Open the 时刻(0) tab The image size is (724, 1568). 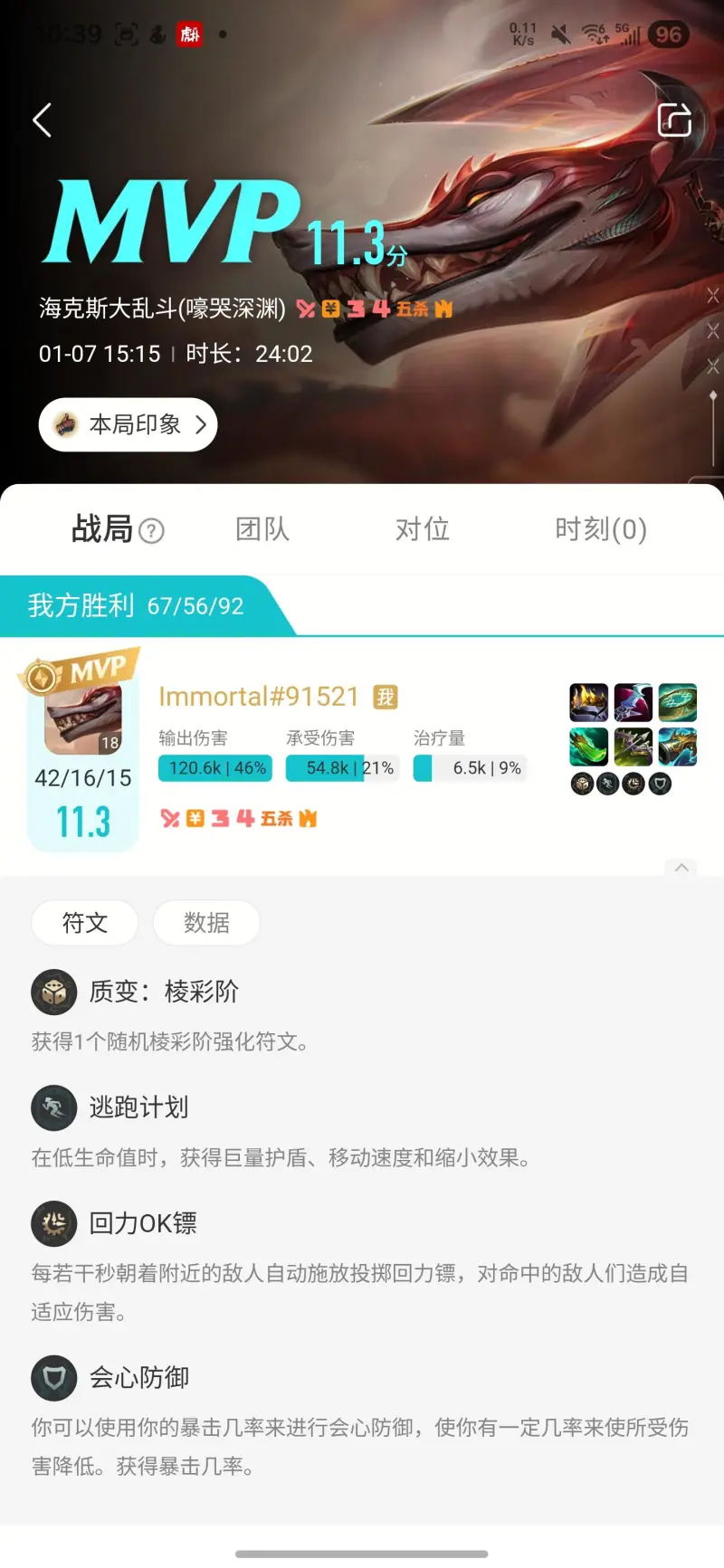coord(599,529)
